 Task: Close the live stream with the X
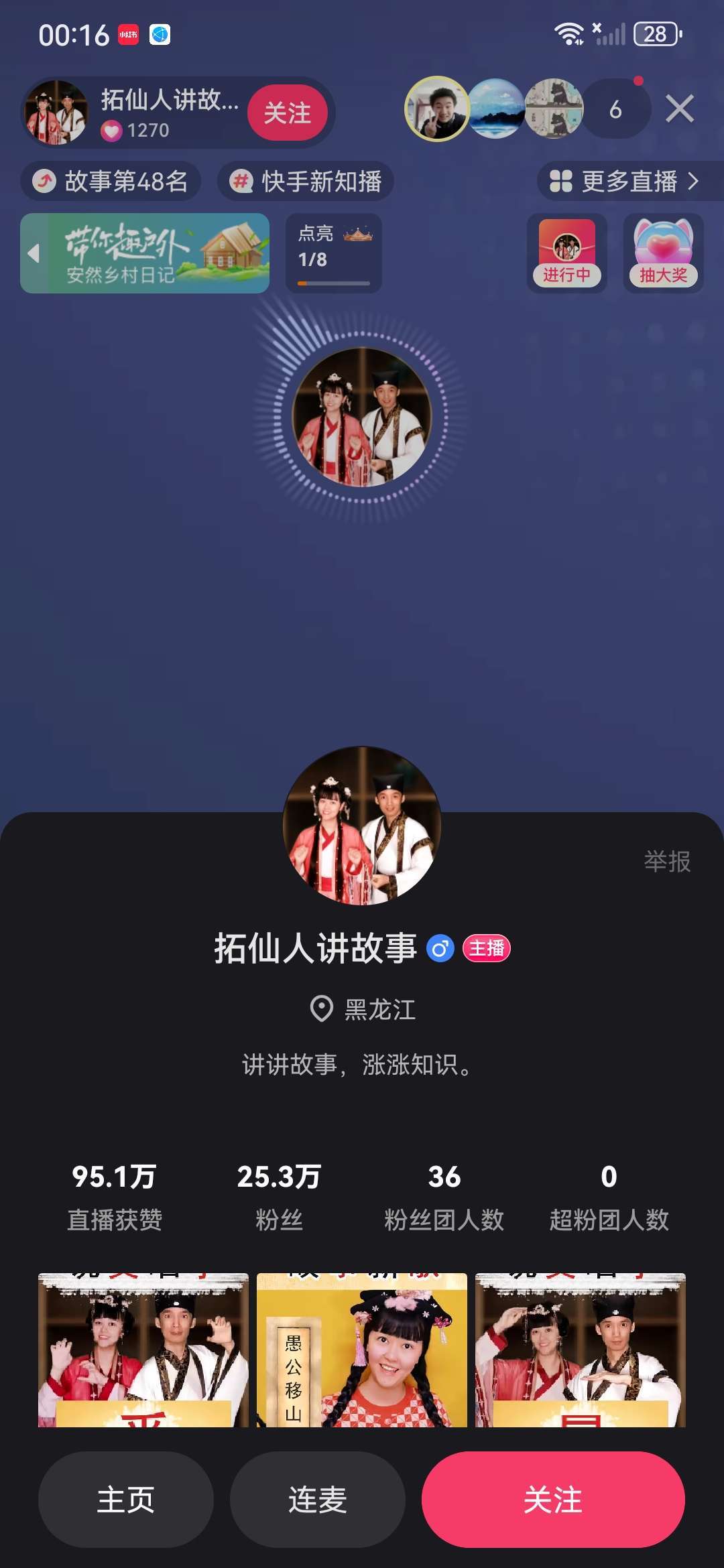click(679, 109)
